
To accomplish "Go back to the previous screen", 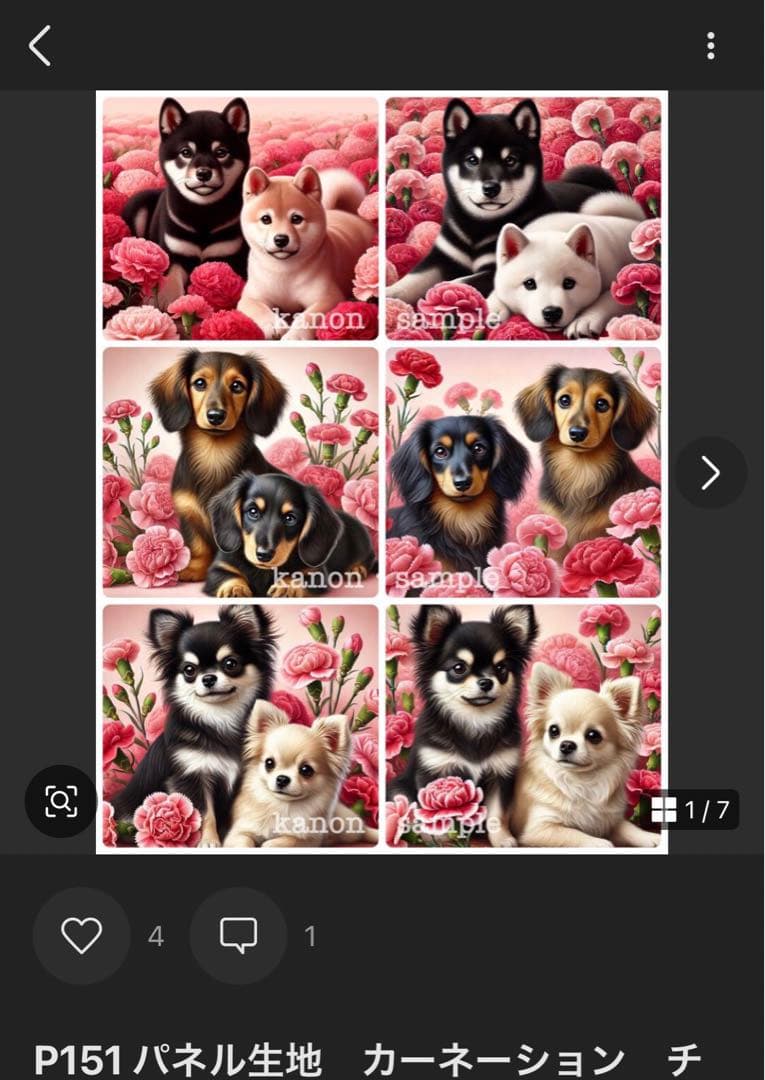I will coord(40,46).
